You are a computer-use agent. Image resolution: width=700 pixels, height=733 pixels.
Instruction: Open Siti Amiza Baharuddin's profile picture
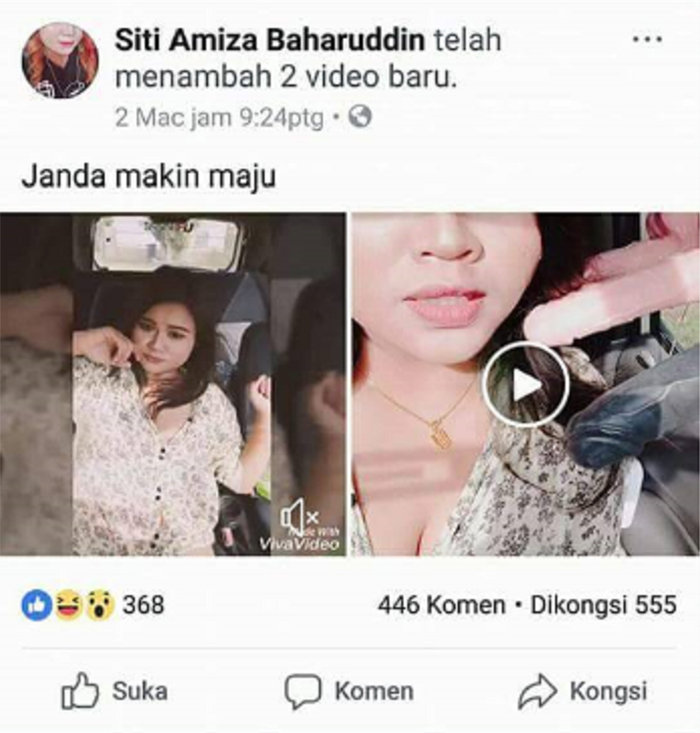click(60, 61)
